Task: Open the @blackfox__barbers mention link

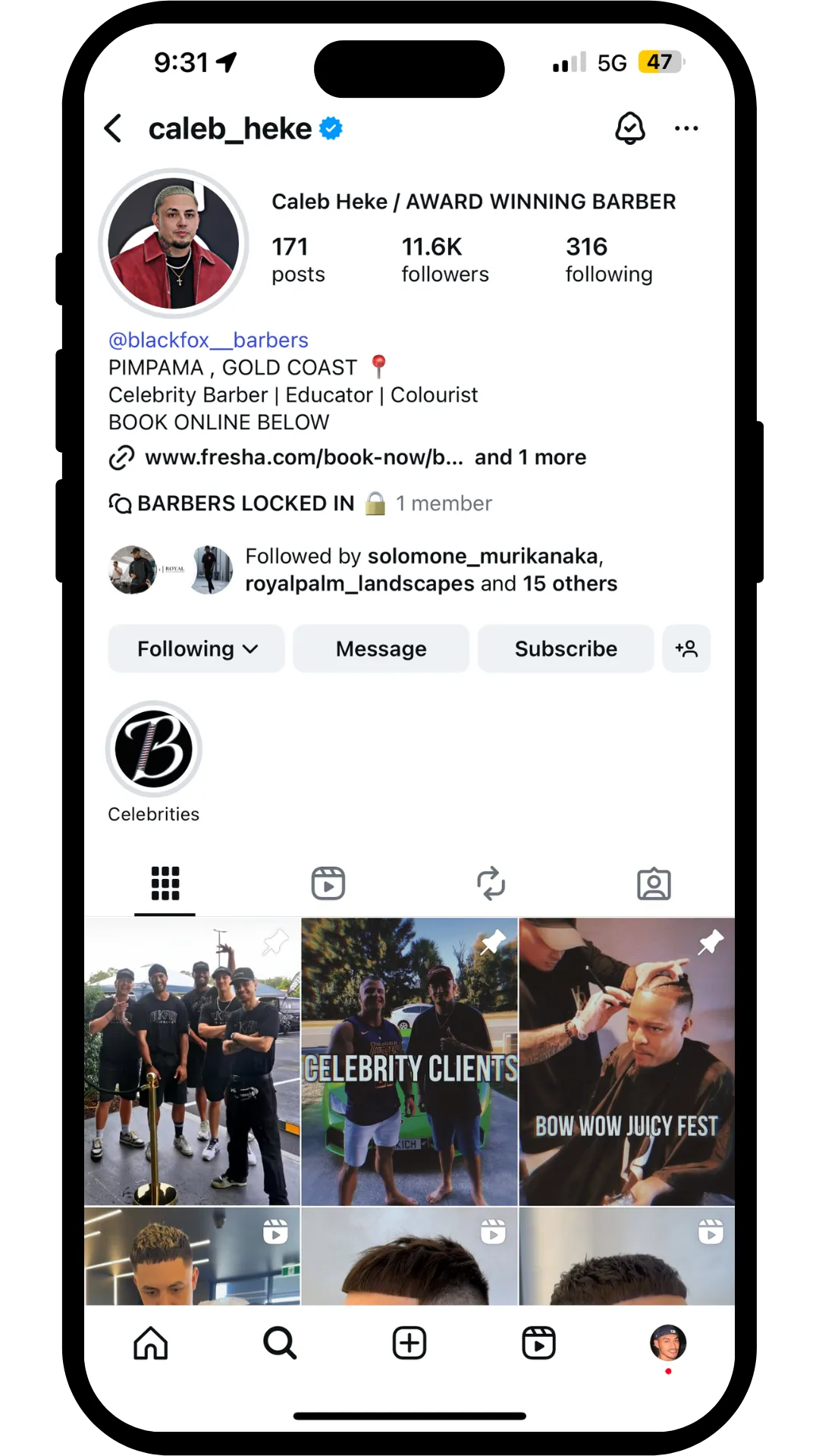Action: [x=208, y=340]
